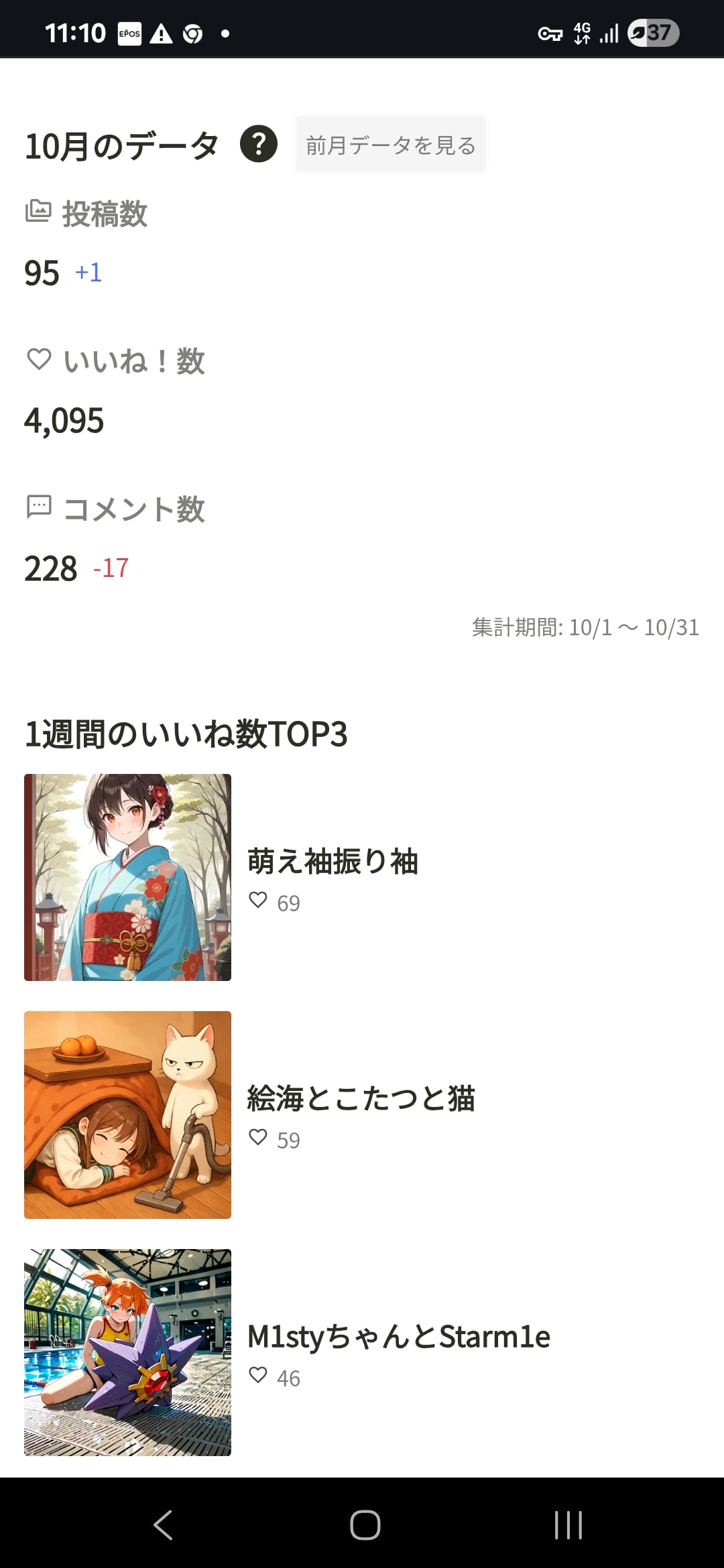Go back with the system back button
Viewport: 724px width, 1568px height.
click(x=163, y=1524)
